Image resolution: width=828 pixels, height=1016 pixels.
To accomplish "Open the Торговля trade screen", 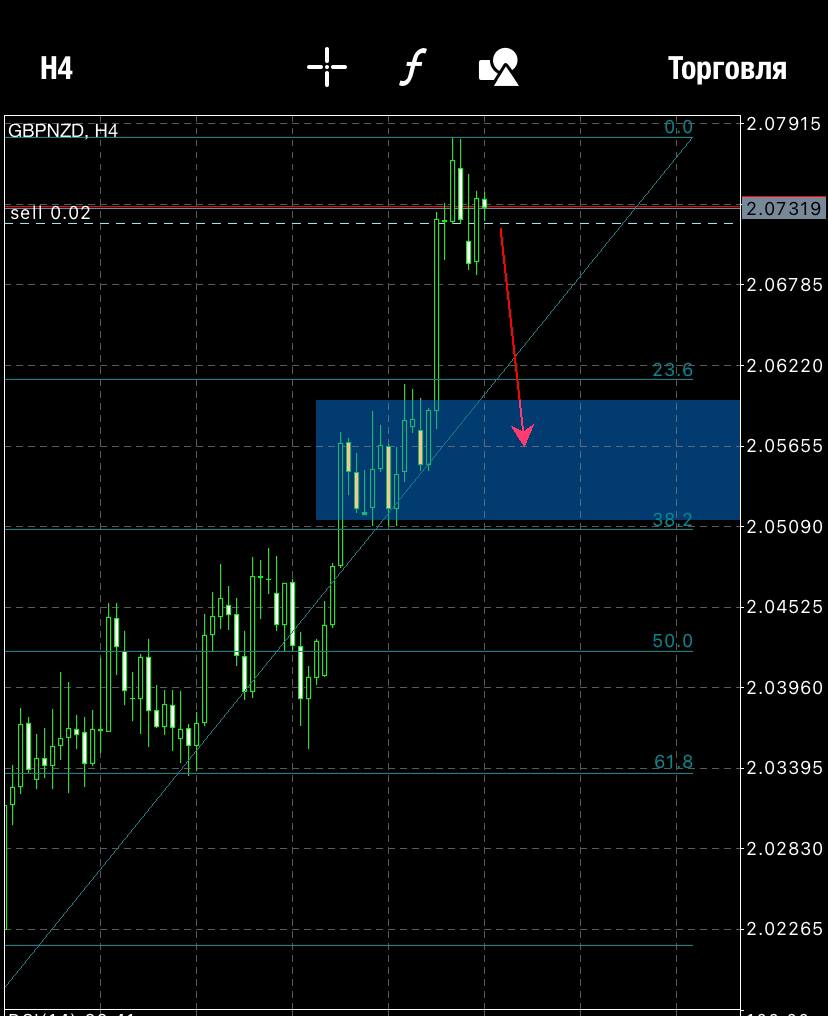I will [726, 68].
